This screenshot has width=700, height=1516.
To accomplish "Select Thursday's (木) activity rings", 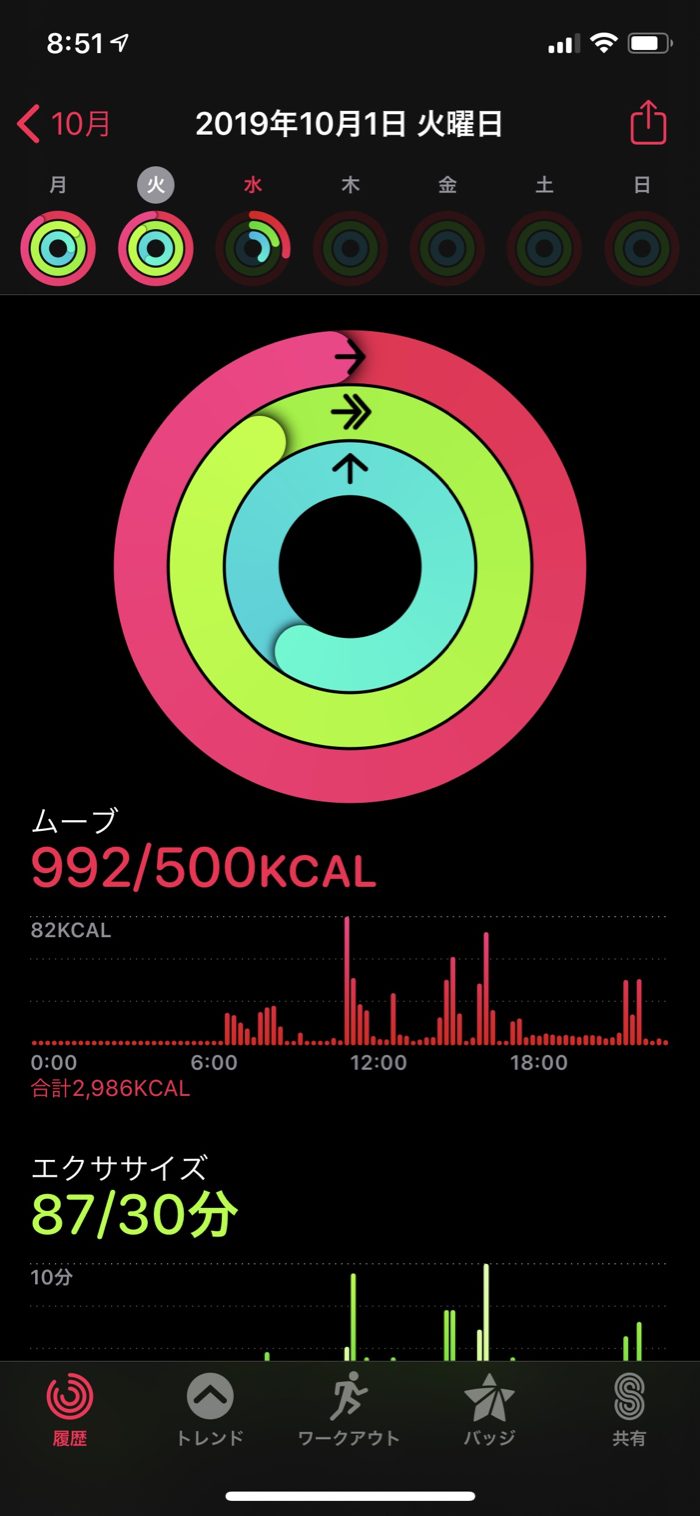I will coord(350,249).
